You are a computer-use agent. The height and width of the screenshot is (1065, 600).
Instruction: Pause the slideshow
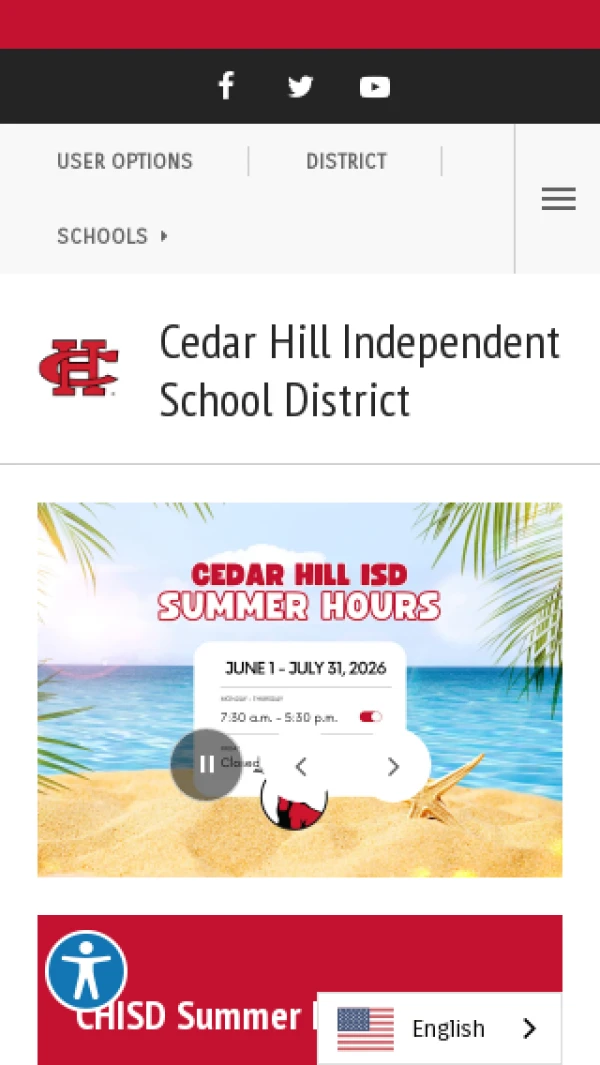tap(207, 765)
